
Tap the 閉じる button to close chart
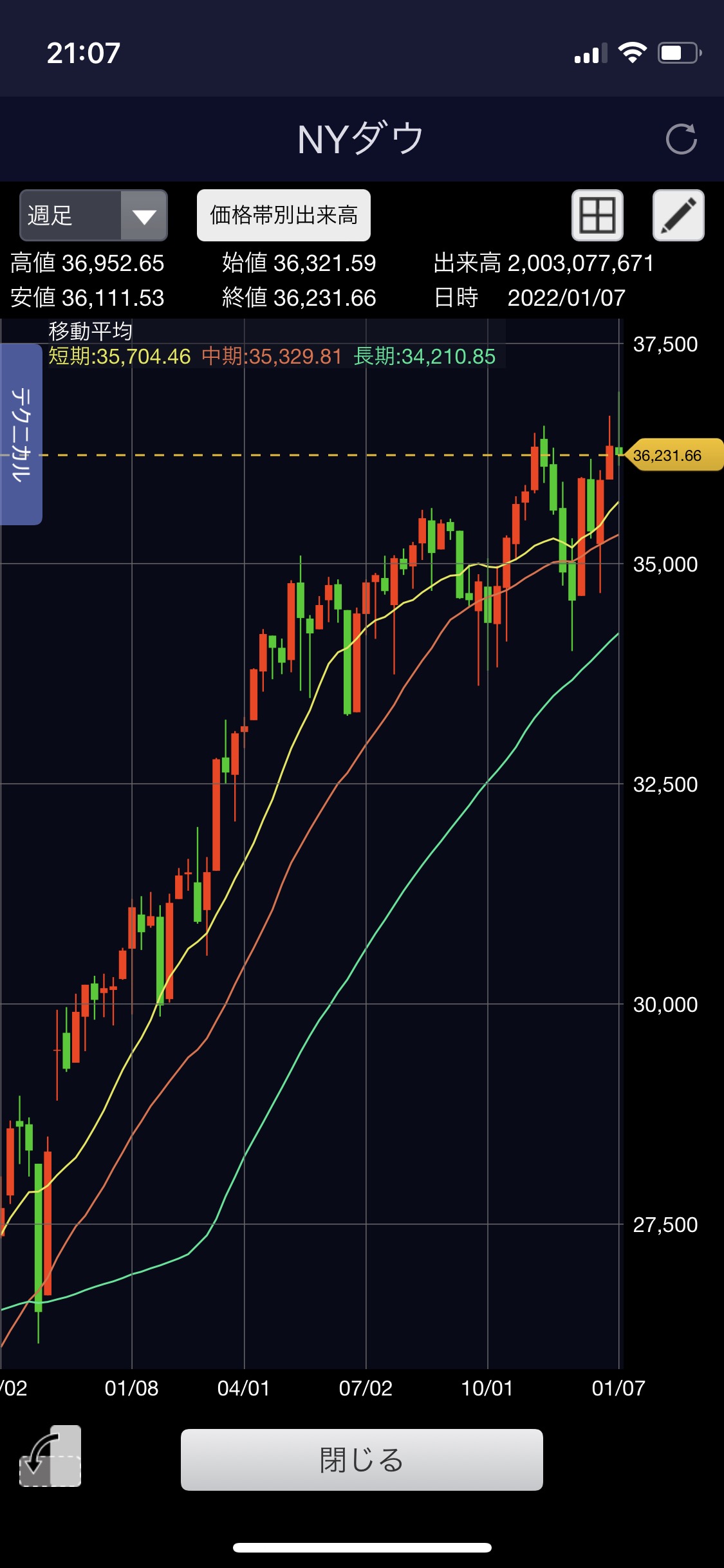pos(362,1459)
